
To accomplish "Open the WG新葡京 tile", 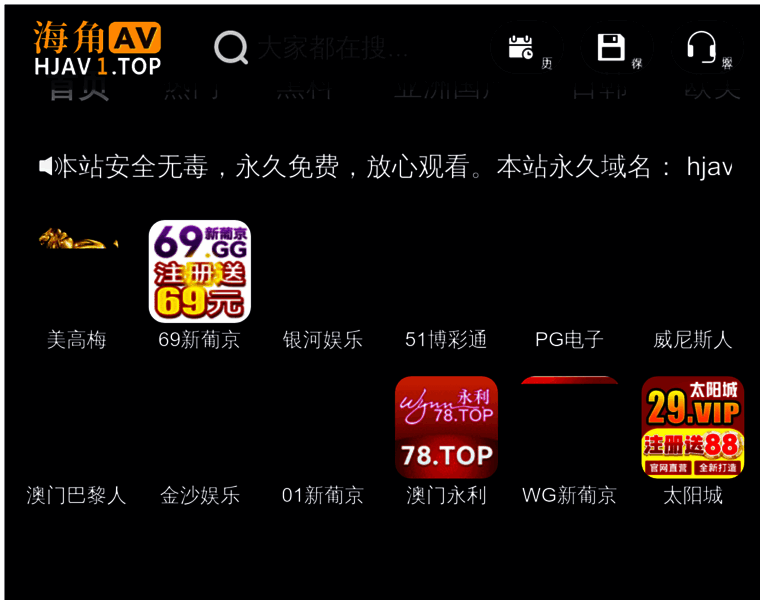I will [569, 428].
